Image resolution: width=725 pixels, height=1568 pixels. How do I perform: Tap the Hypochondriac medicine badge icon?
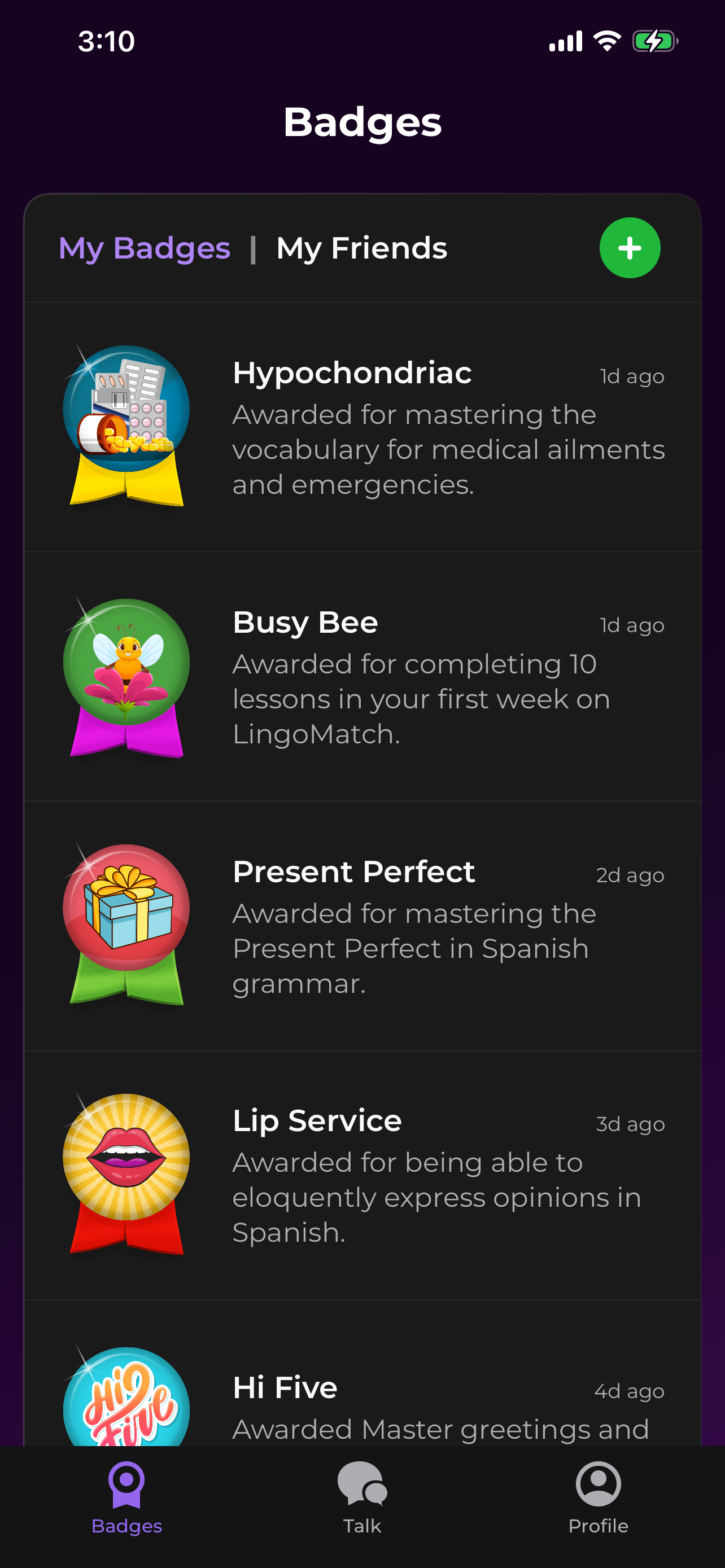click(x=125, y=426)
